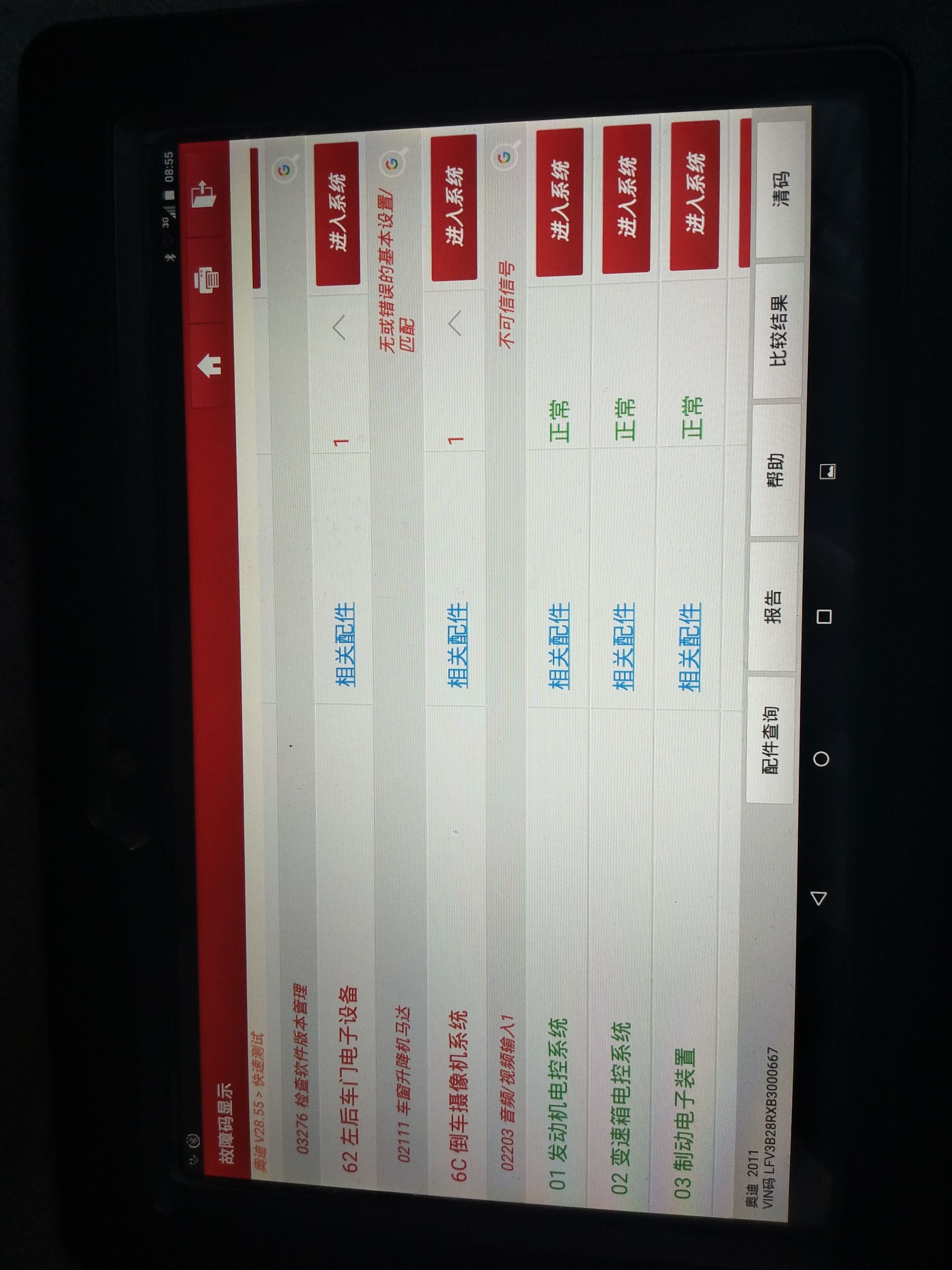952x1270 pixels.
Task: Open 相关配件 link for 01 发动机电控系统
Action: [560, 645]
